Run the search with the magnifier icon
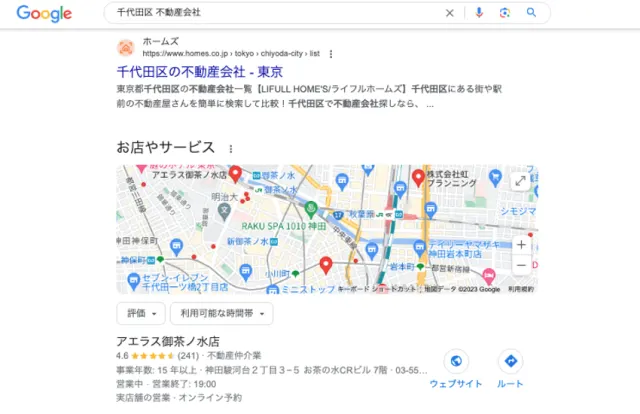 tap(532, 13)
